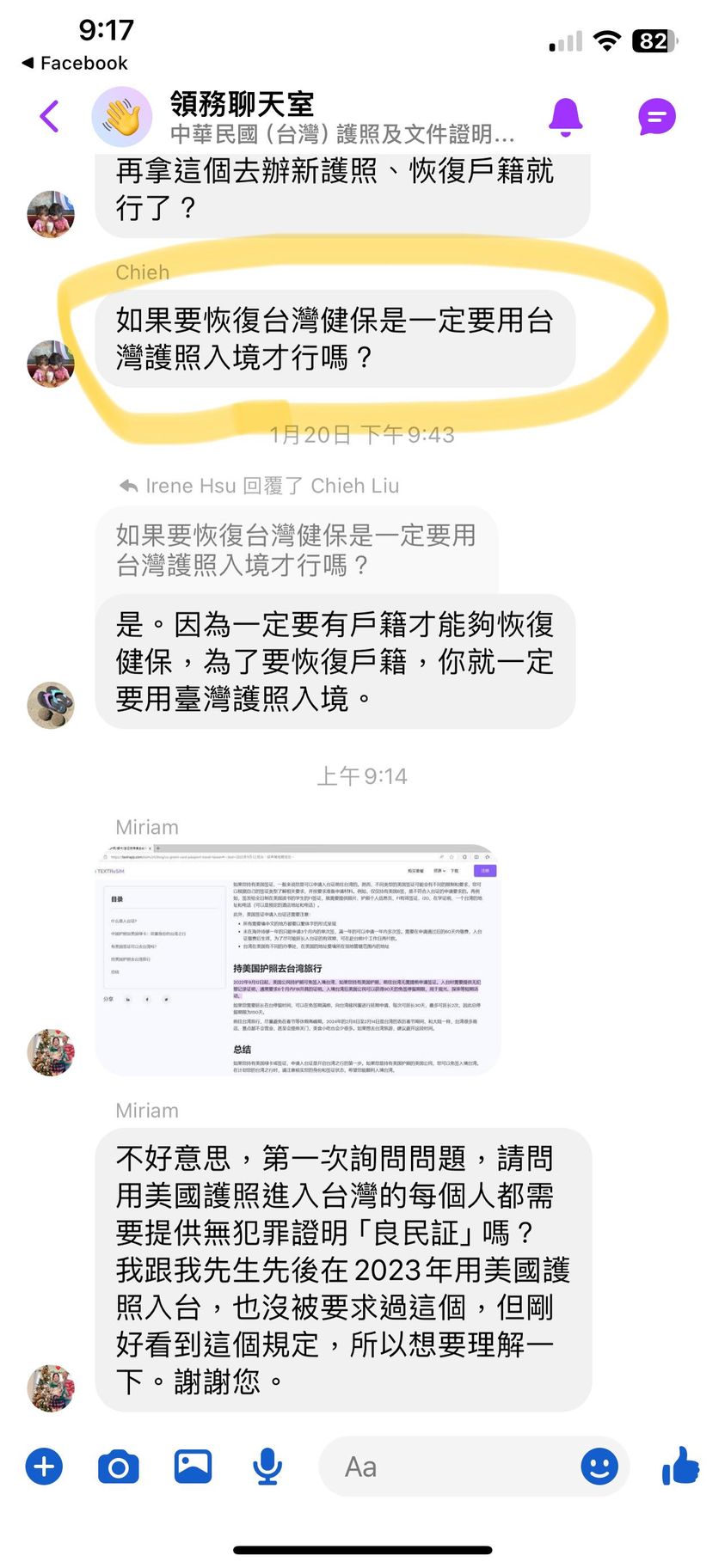Open the emoji picker smiley
This screenshot has width=725, height=1568.
pyautogui.click(x=599, y=1466)
